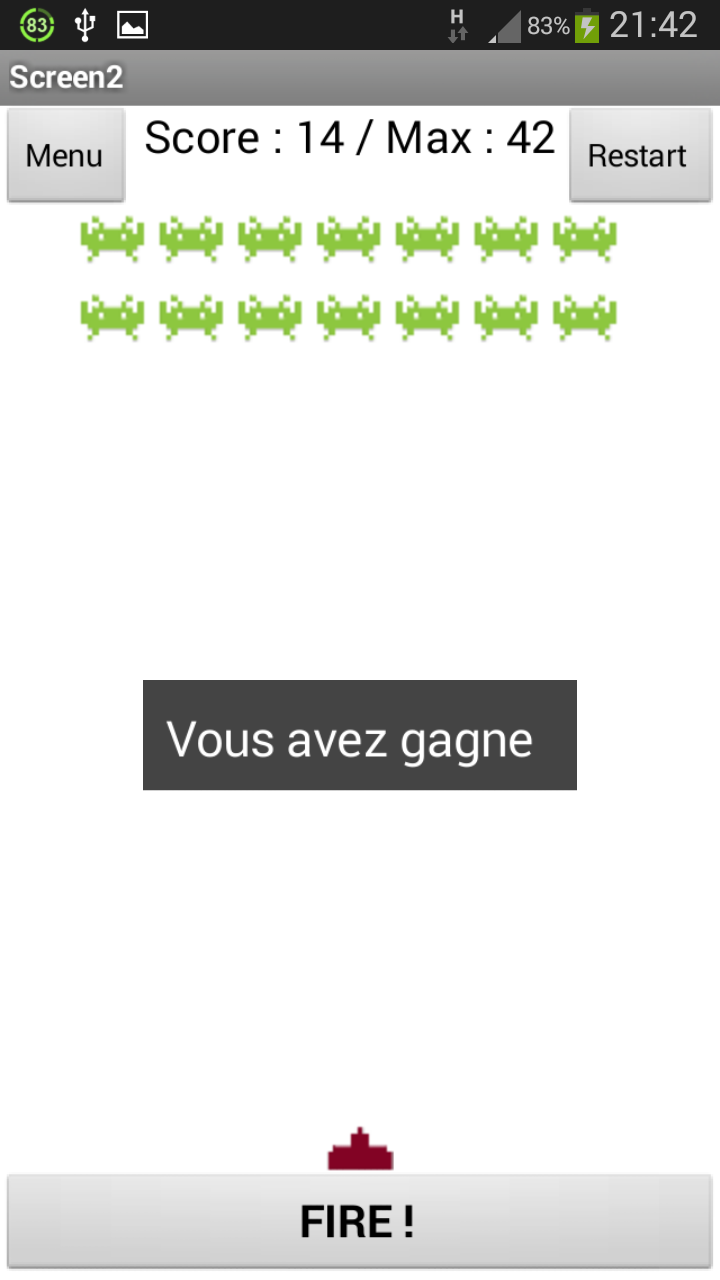The width and height of the screenshot is (720, 1280).
Task: Open the Menu button
Action: click(65, 155)
